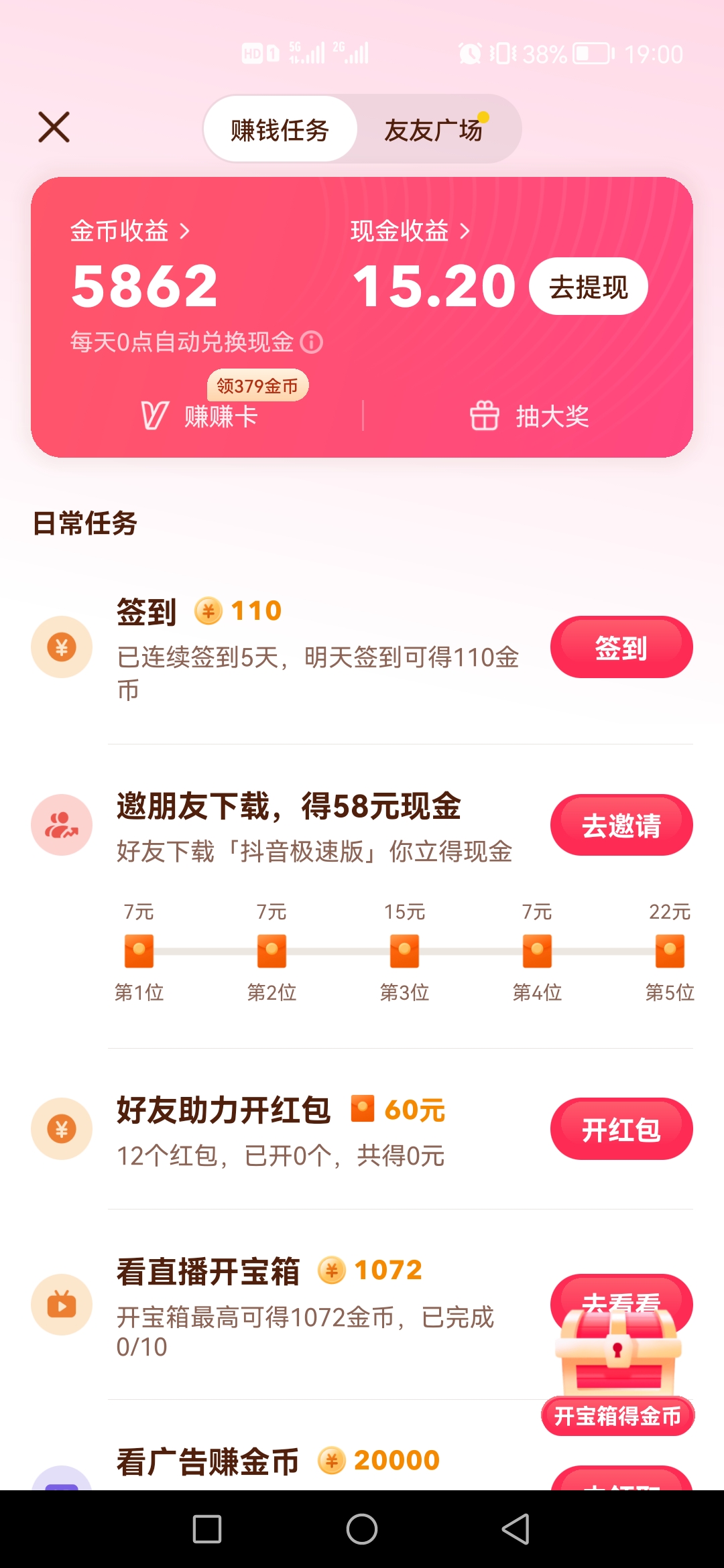This screenshot has width=724, height=1568.
Task: Click the friends icon next to invite task
Action: tap(61, 825)
